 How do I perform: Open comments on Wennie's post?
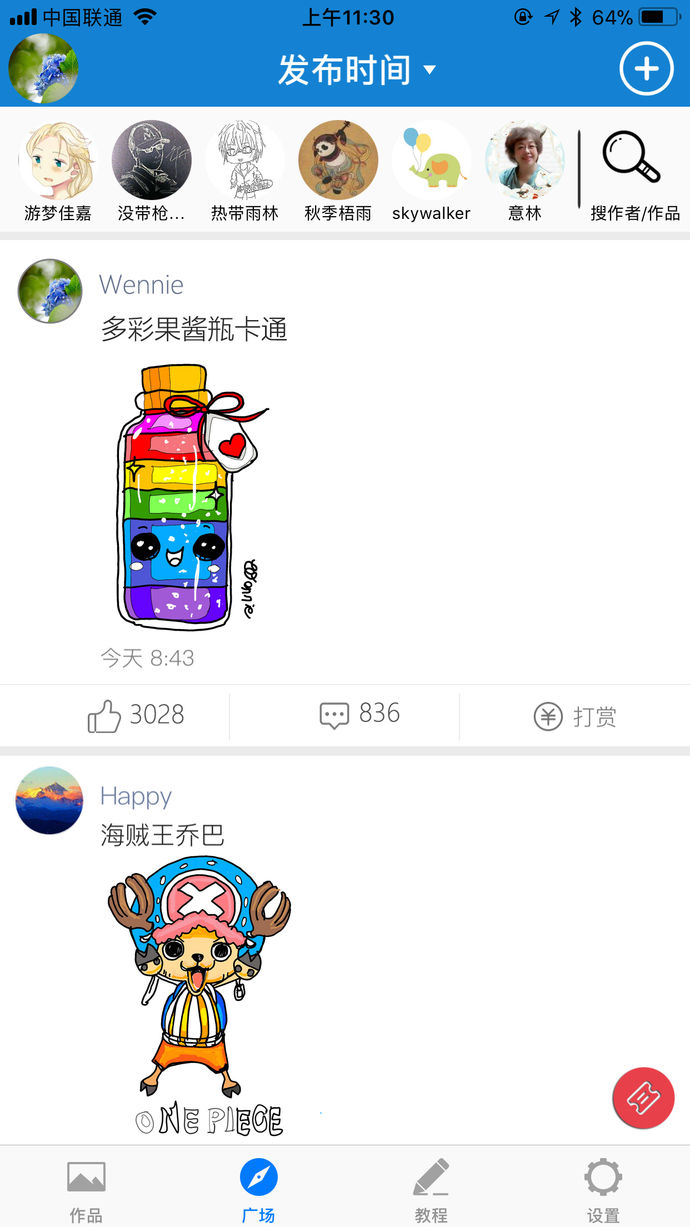tap(359, 715)
